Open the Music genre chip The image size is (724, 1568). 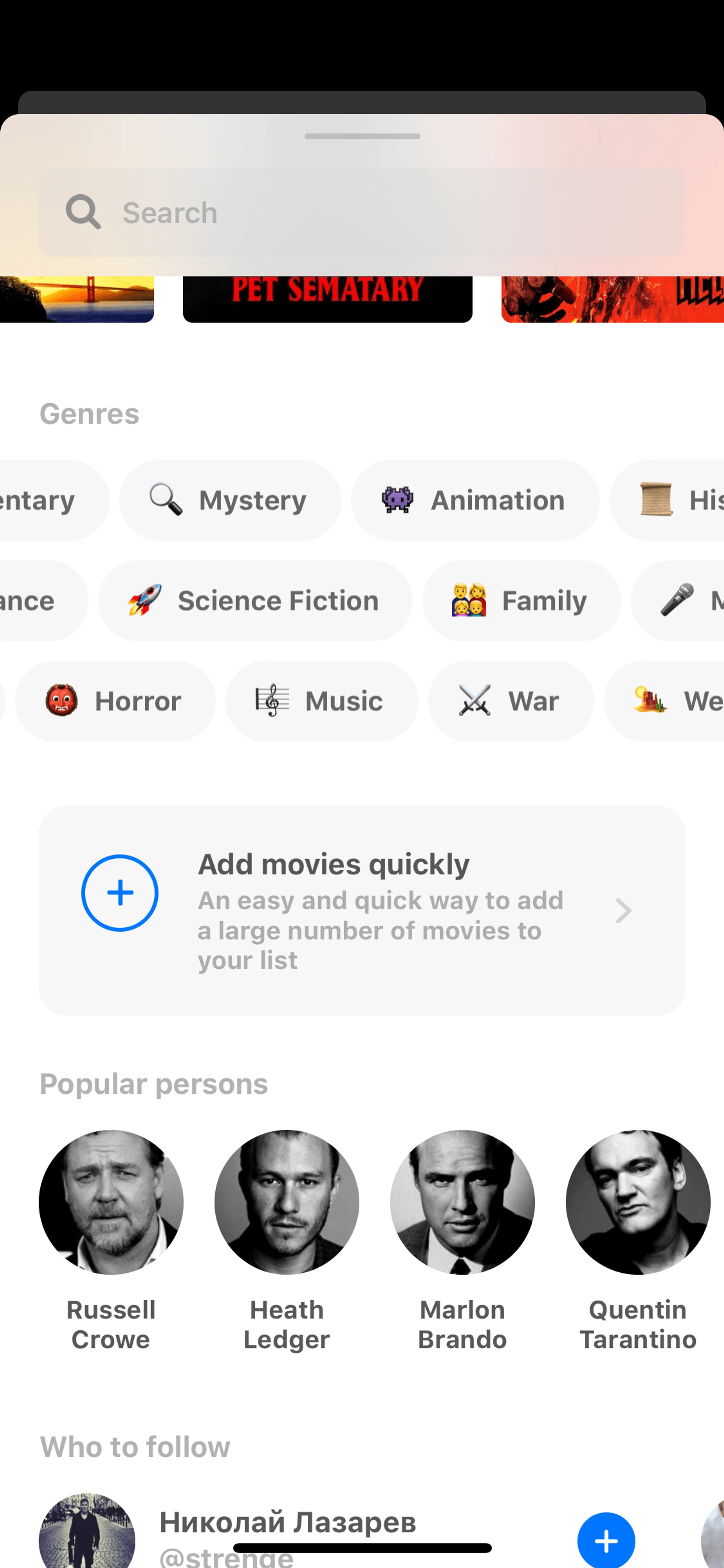tap(321, 701)
